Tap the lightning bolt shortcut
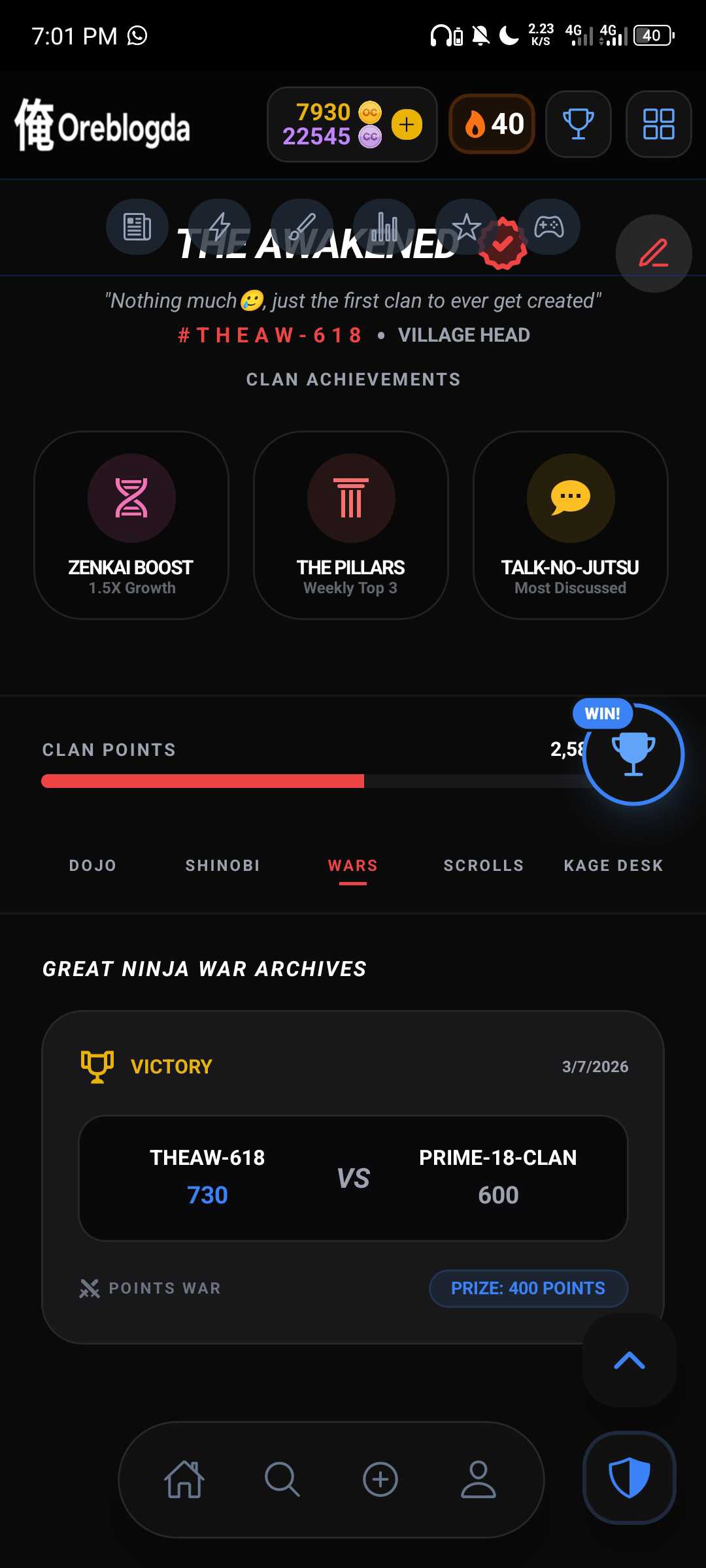Screen dimensions: 706x1568 [220, 227]
